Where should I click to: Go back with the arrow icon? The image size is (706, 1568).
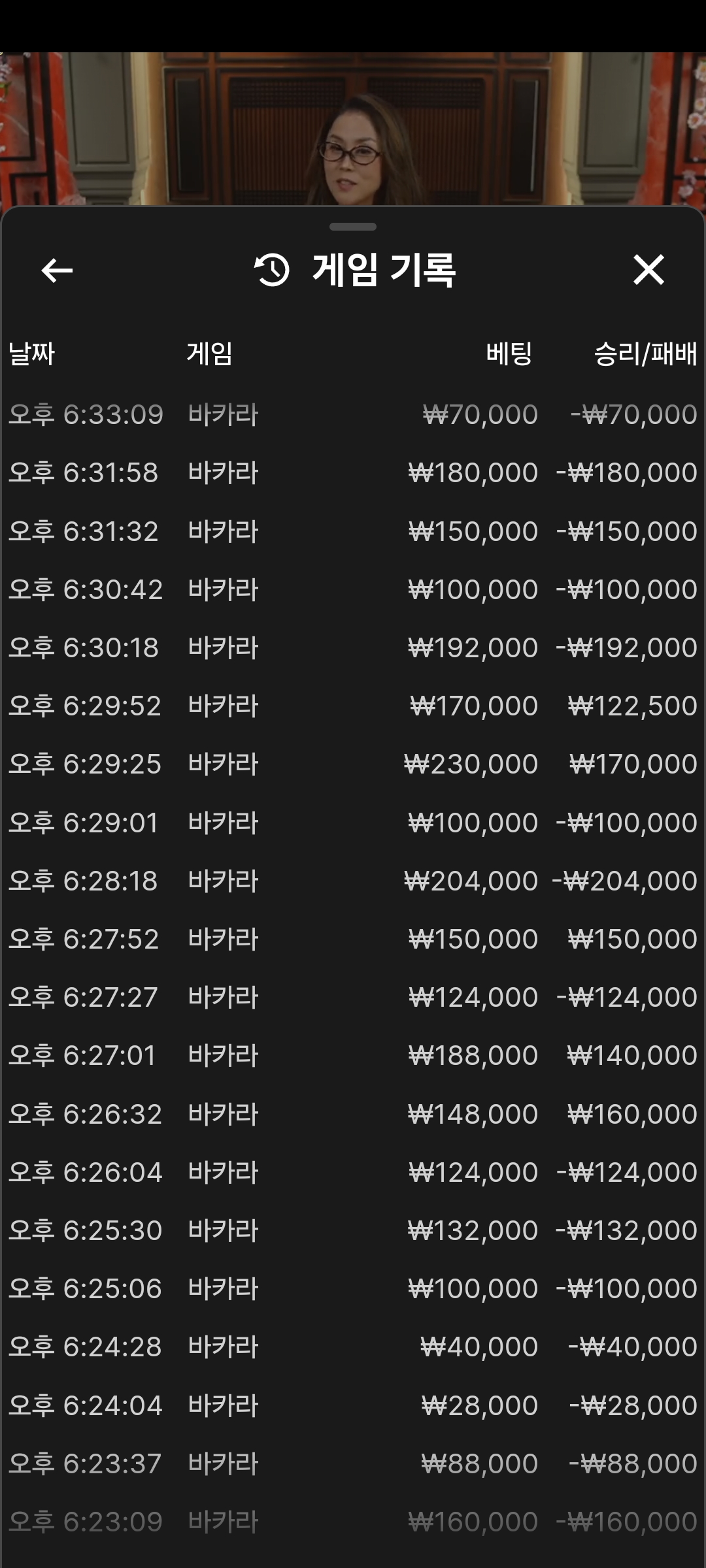(57, 270)
